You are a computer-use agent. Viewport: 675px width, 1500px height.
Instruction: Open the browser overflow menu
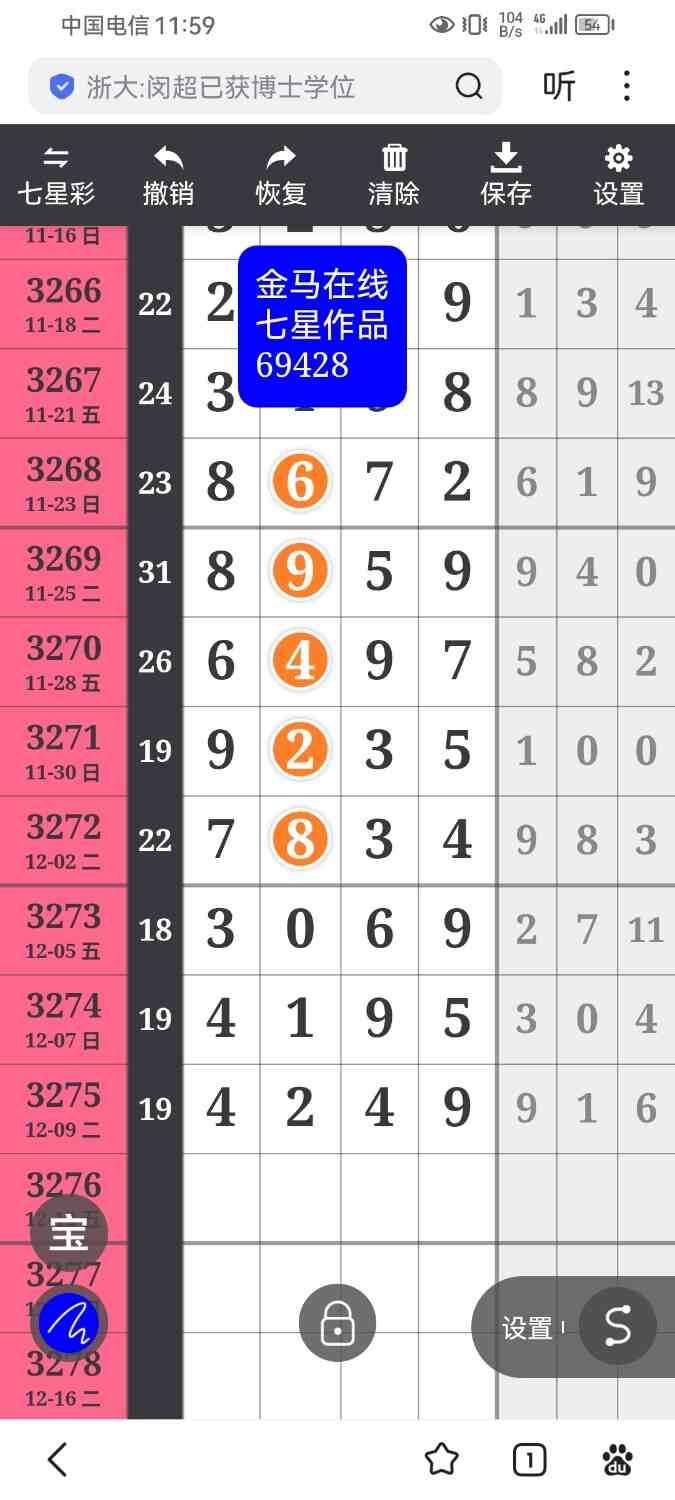[x=627, y=87]
